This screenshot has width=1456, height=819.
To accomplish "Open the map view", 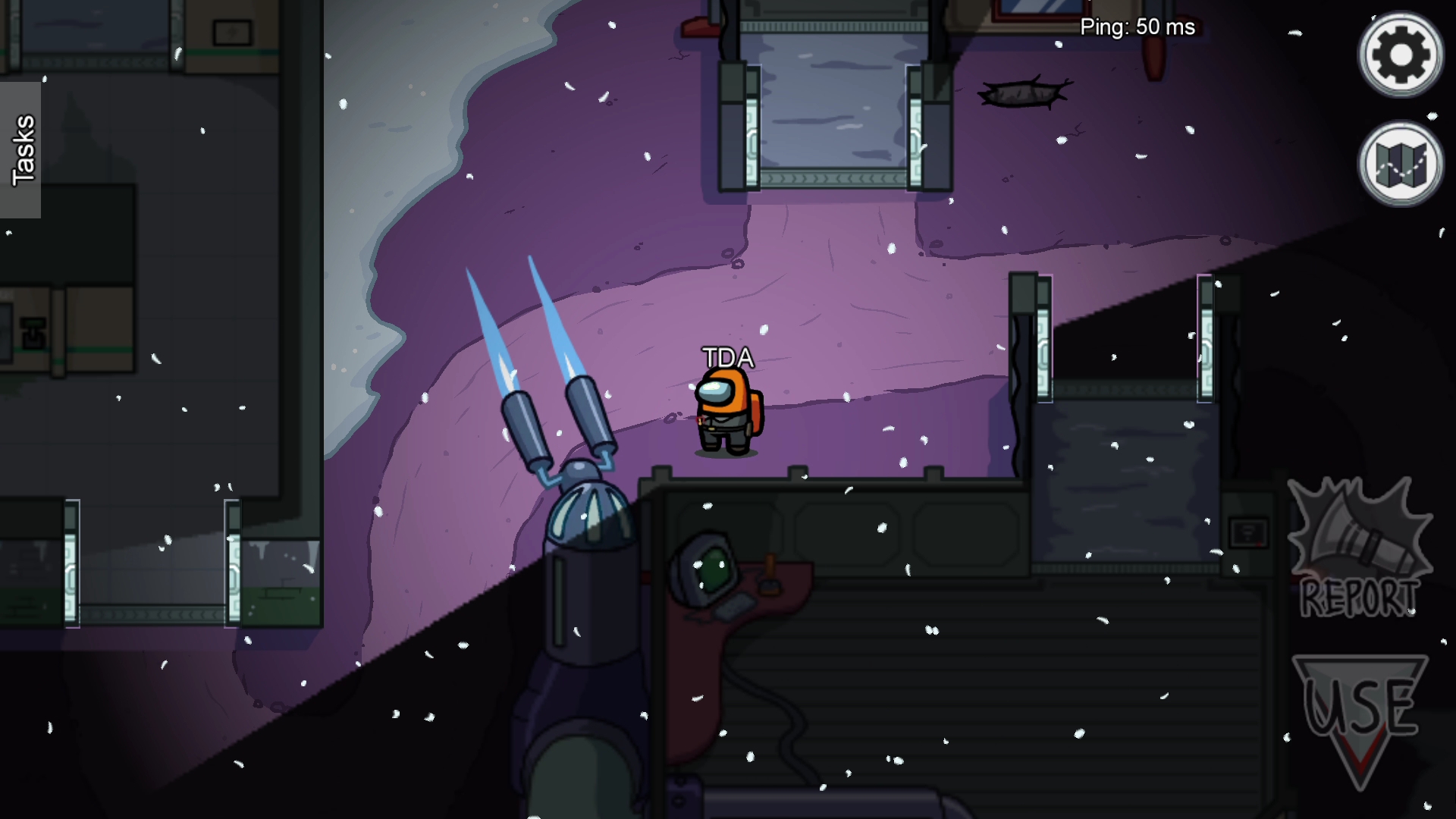I will (x=1400, y=164).
